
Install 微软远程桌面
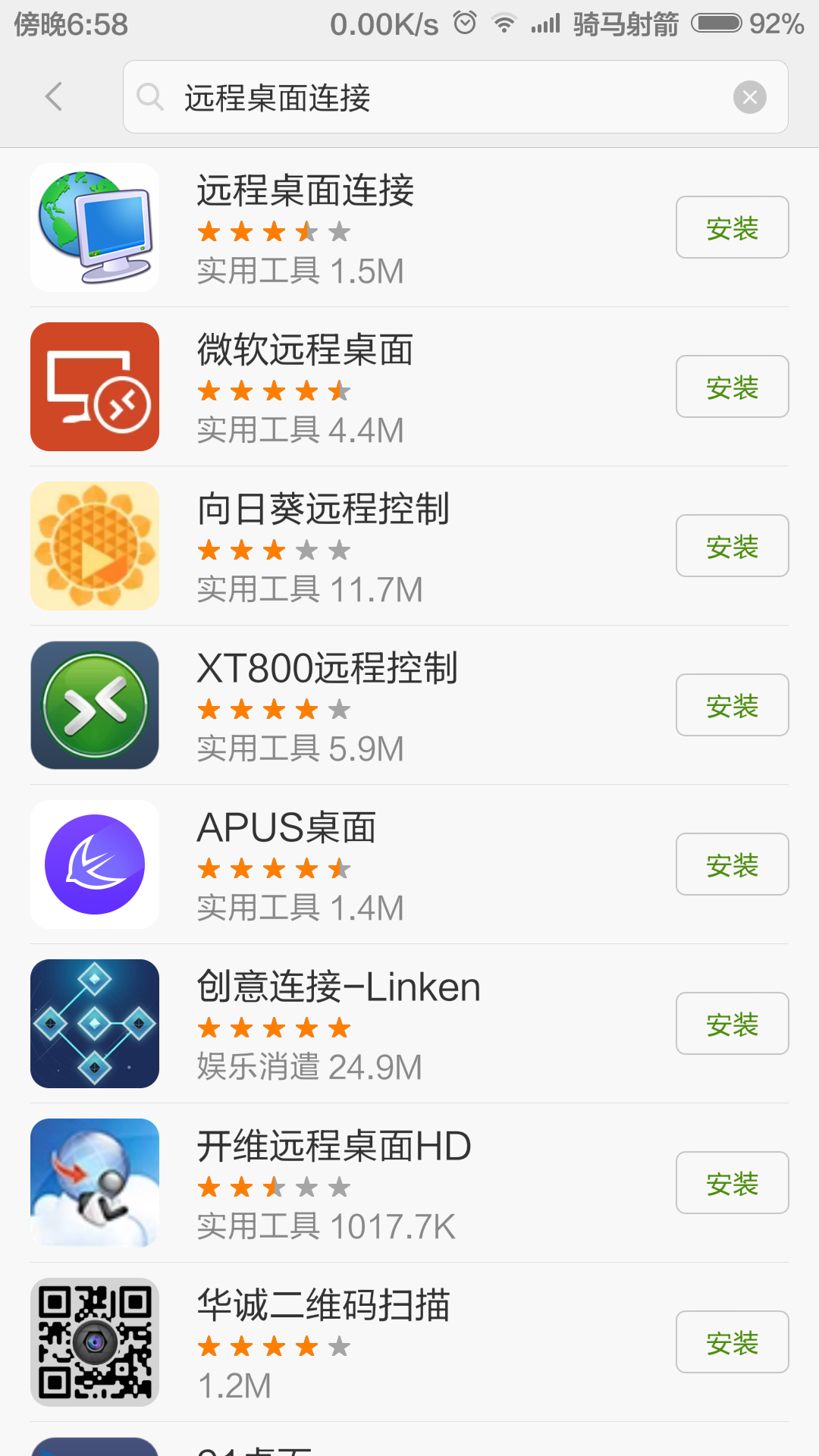point(732,387)
